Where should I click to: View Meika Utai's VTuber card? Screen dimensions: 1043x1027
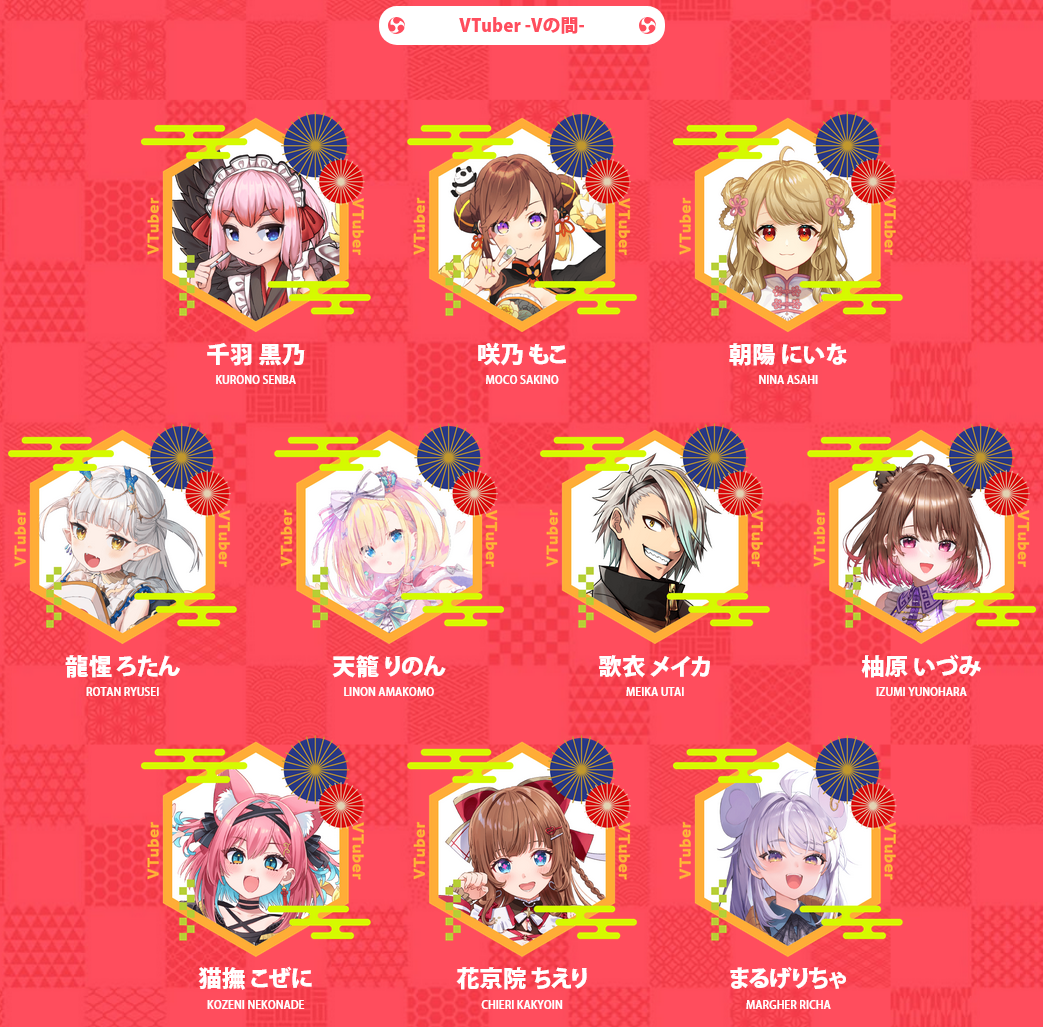pyautogui.click(x=654, y=541)
